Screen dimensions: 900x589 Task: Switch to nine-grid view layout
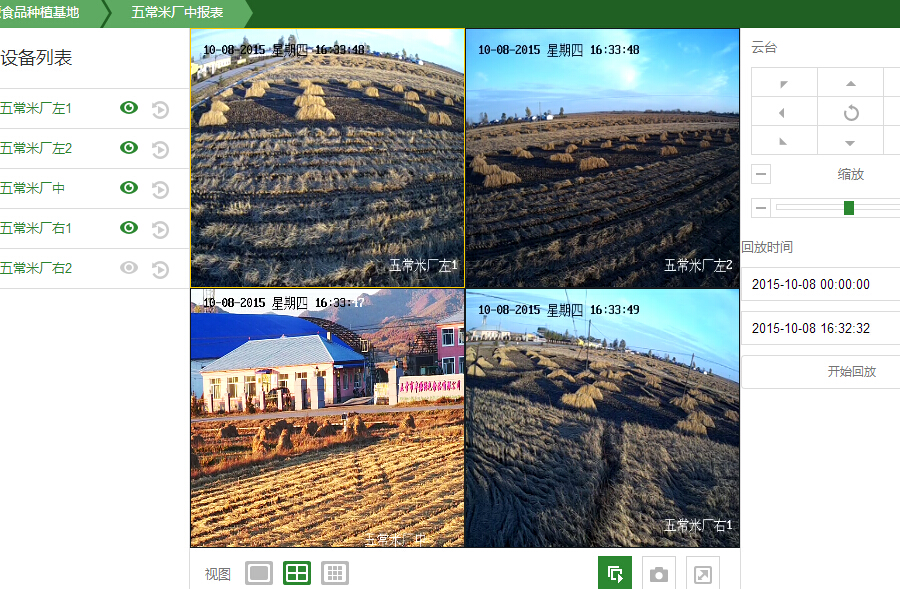click(x=335, y=573)
